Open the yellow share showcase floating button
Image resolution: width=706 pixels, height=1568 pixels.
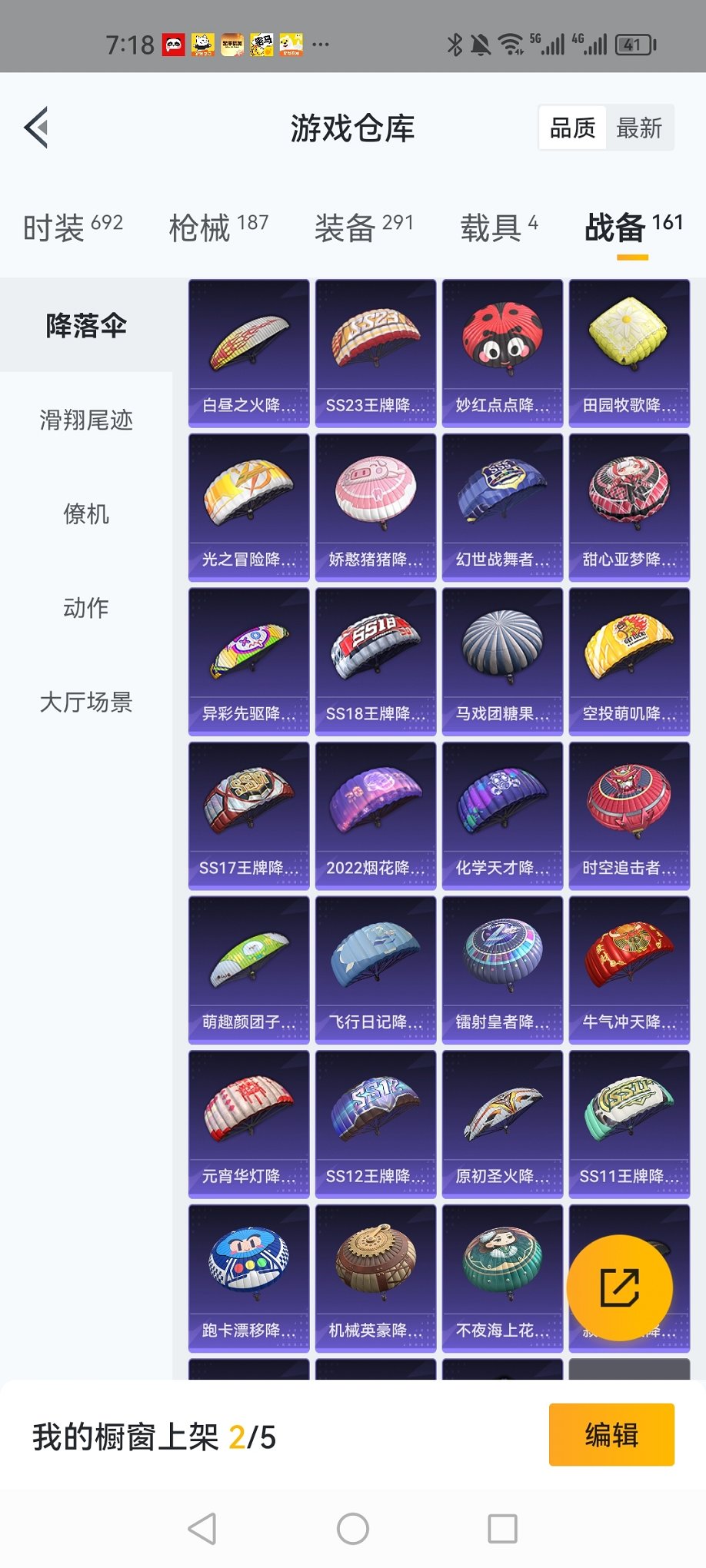click(x=619, y=1289)
